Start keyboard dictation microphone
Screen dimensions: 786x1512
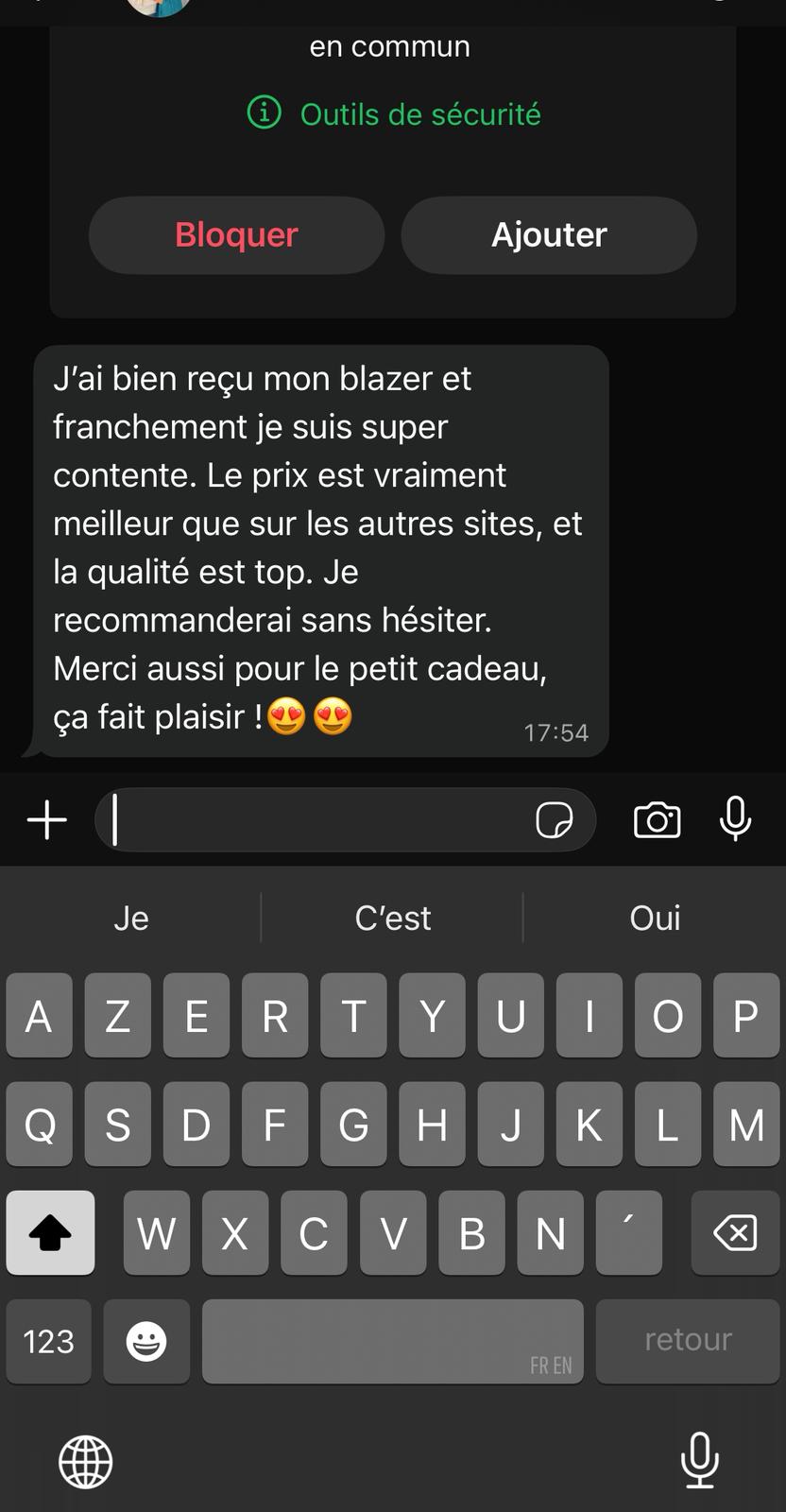click(699, 1460)
